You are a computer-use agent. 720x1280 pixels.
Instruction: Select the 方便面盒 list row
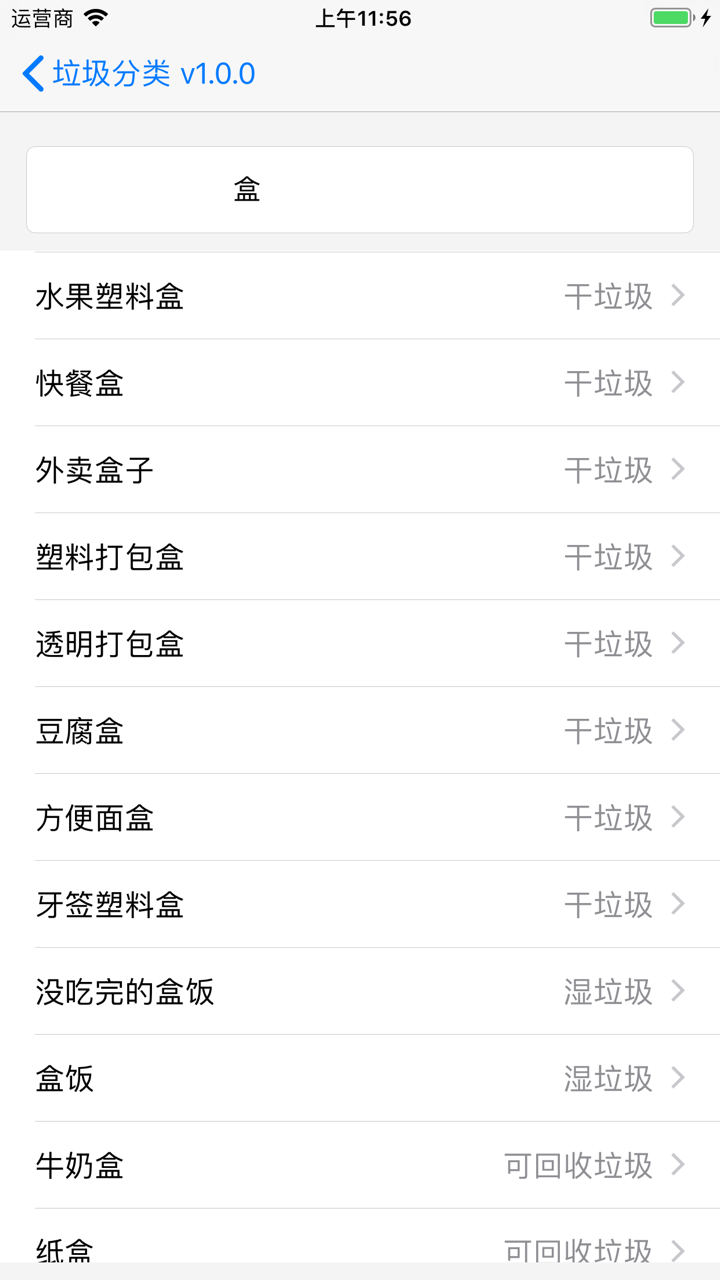point(360,818)
